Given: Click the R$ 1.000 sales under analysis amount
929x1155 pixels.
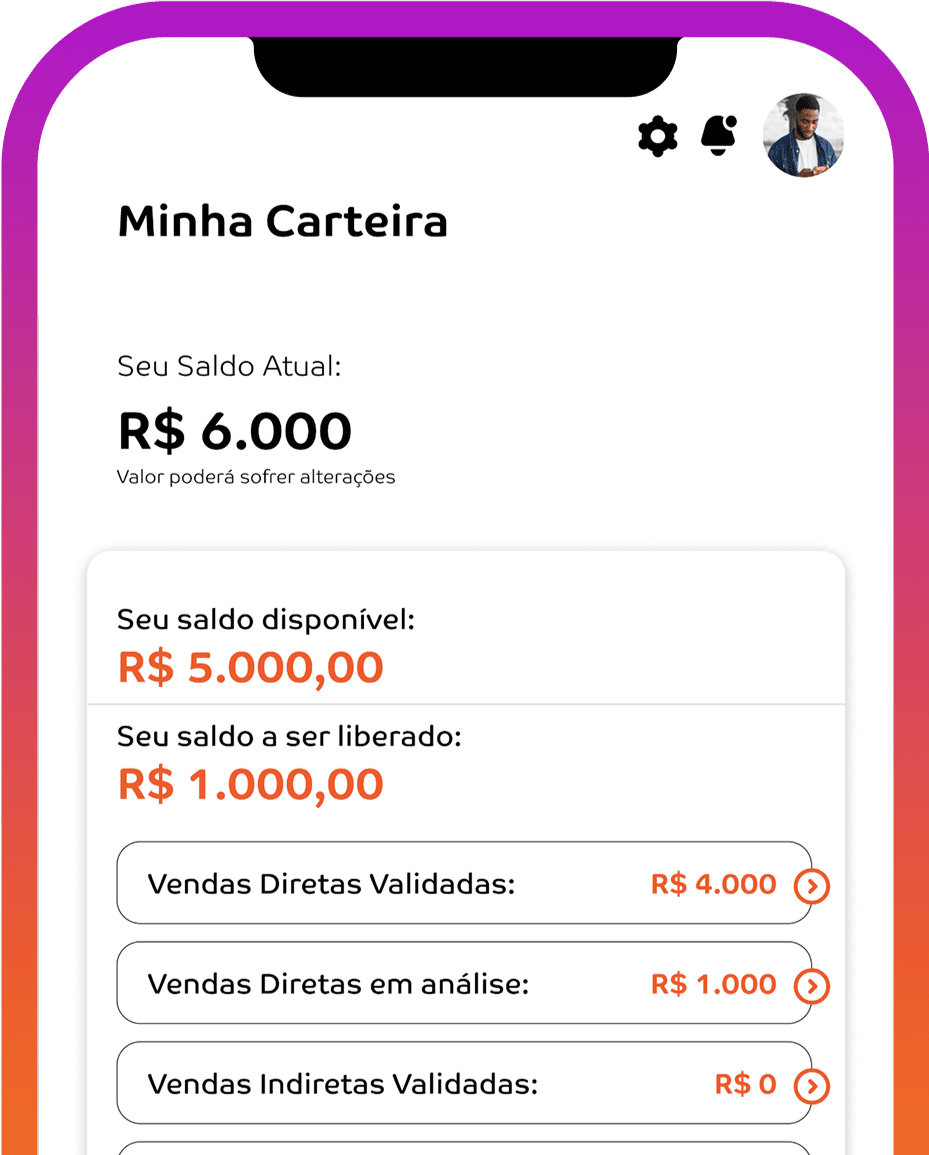Looking at the screenshot, I should [x=712, y=984].
